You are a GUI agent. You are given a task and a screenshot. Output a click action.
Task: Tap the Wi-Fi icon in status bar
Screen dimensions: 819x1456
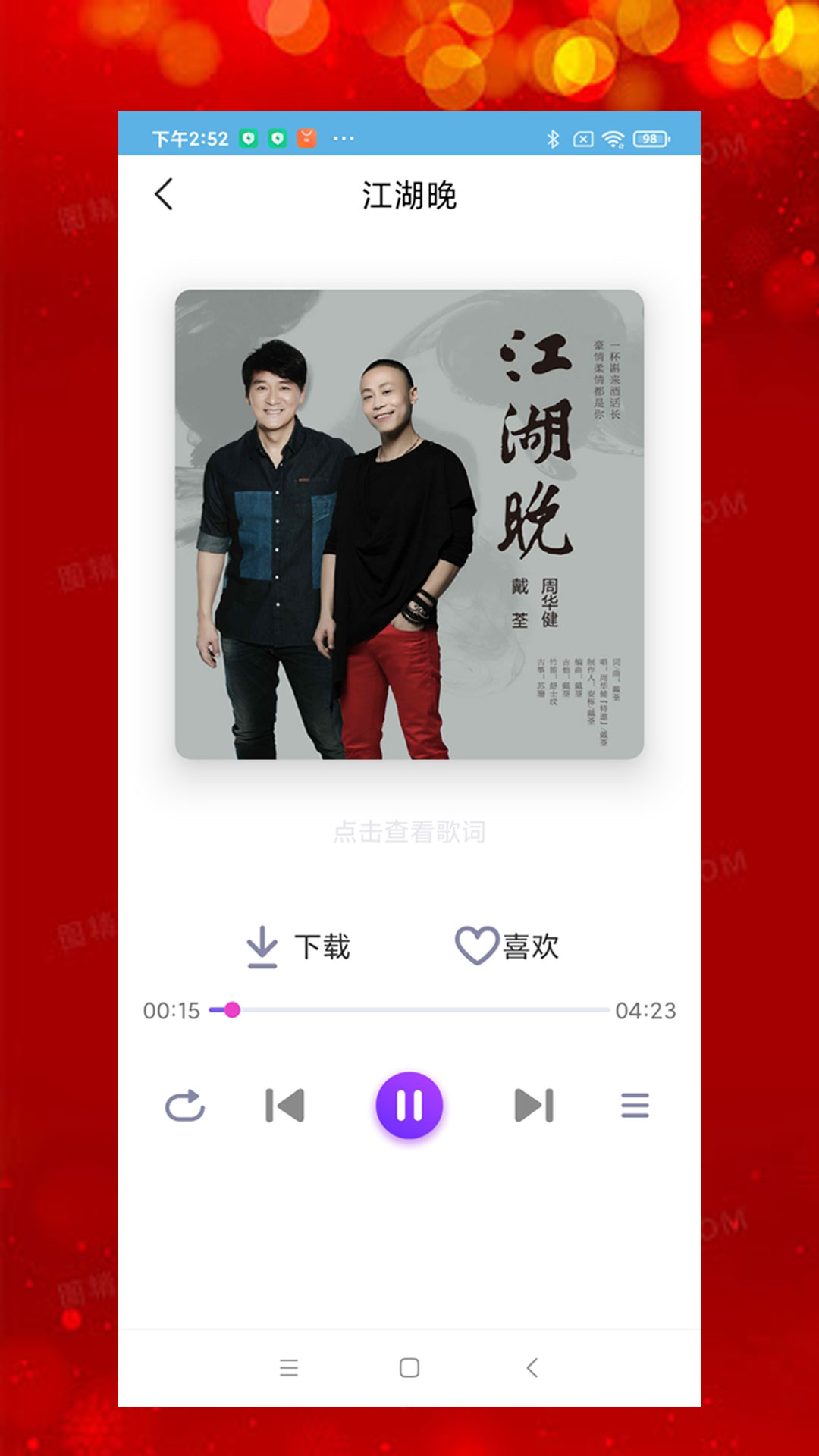tap(611, 138)
